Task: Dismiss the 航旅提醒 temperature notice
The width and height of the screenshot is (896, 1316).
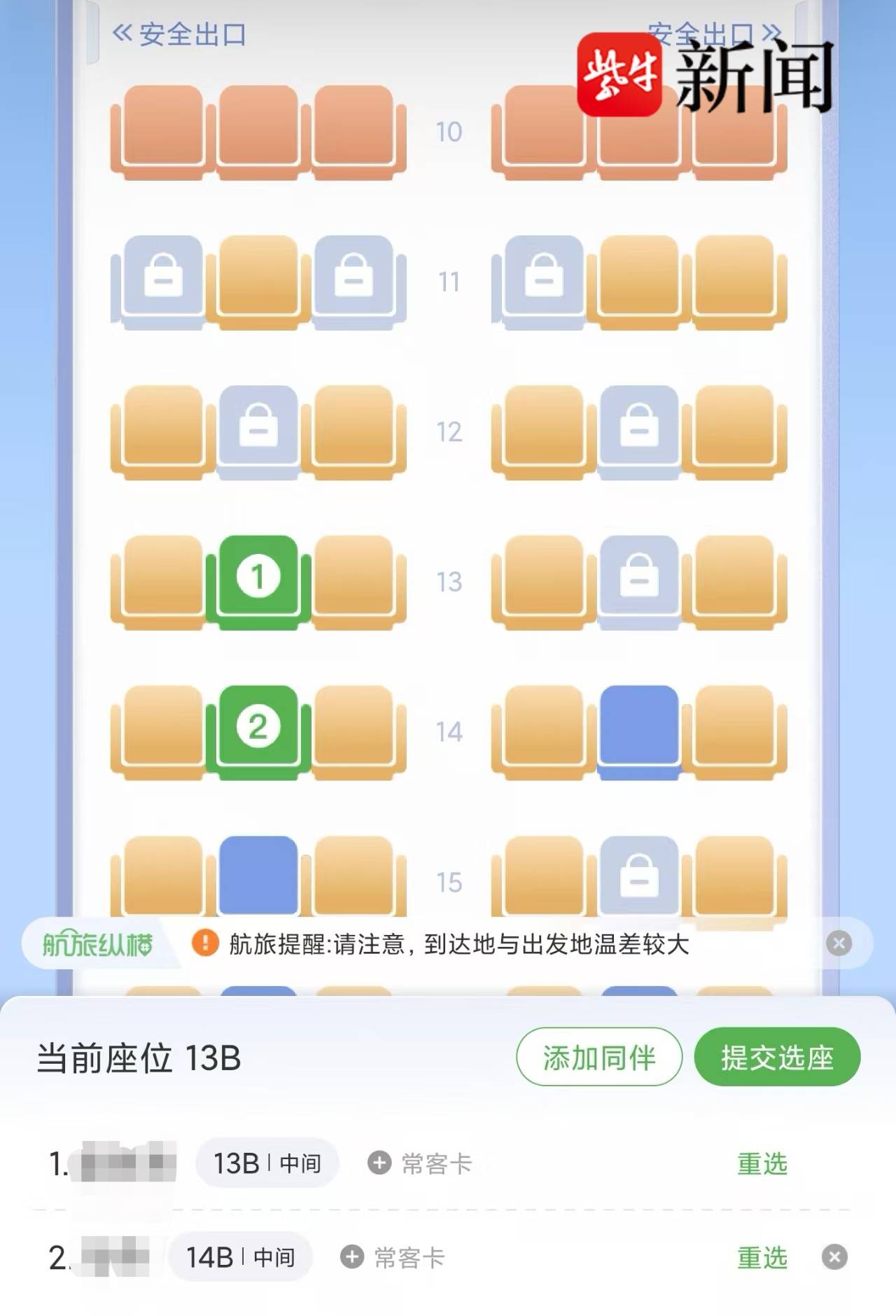Action: coord(839,943)
